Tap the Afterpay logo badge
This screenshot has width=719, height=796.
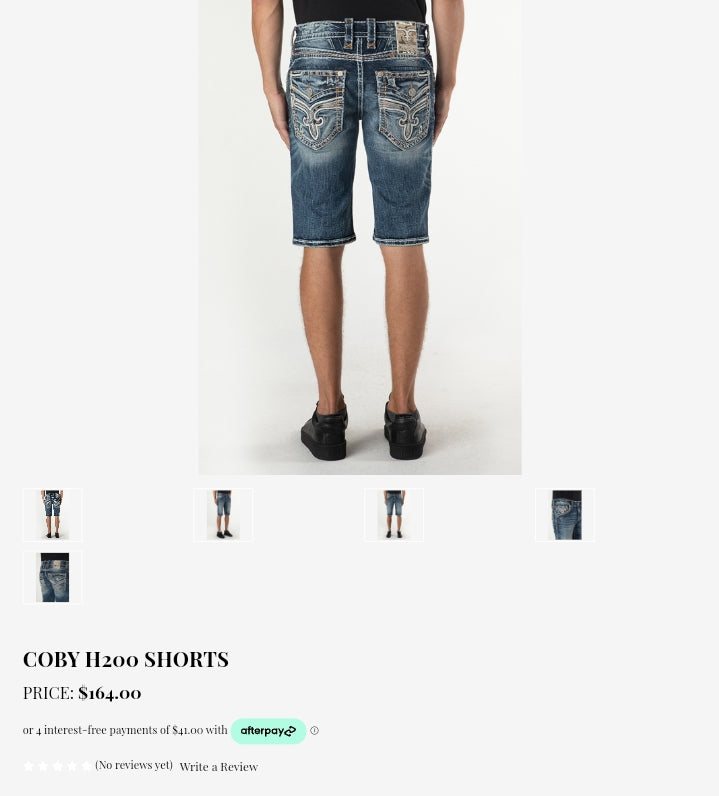point(268,731)
